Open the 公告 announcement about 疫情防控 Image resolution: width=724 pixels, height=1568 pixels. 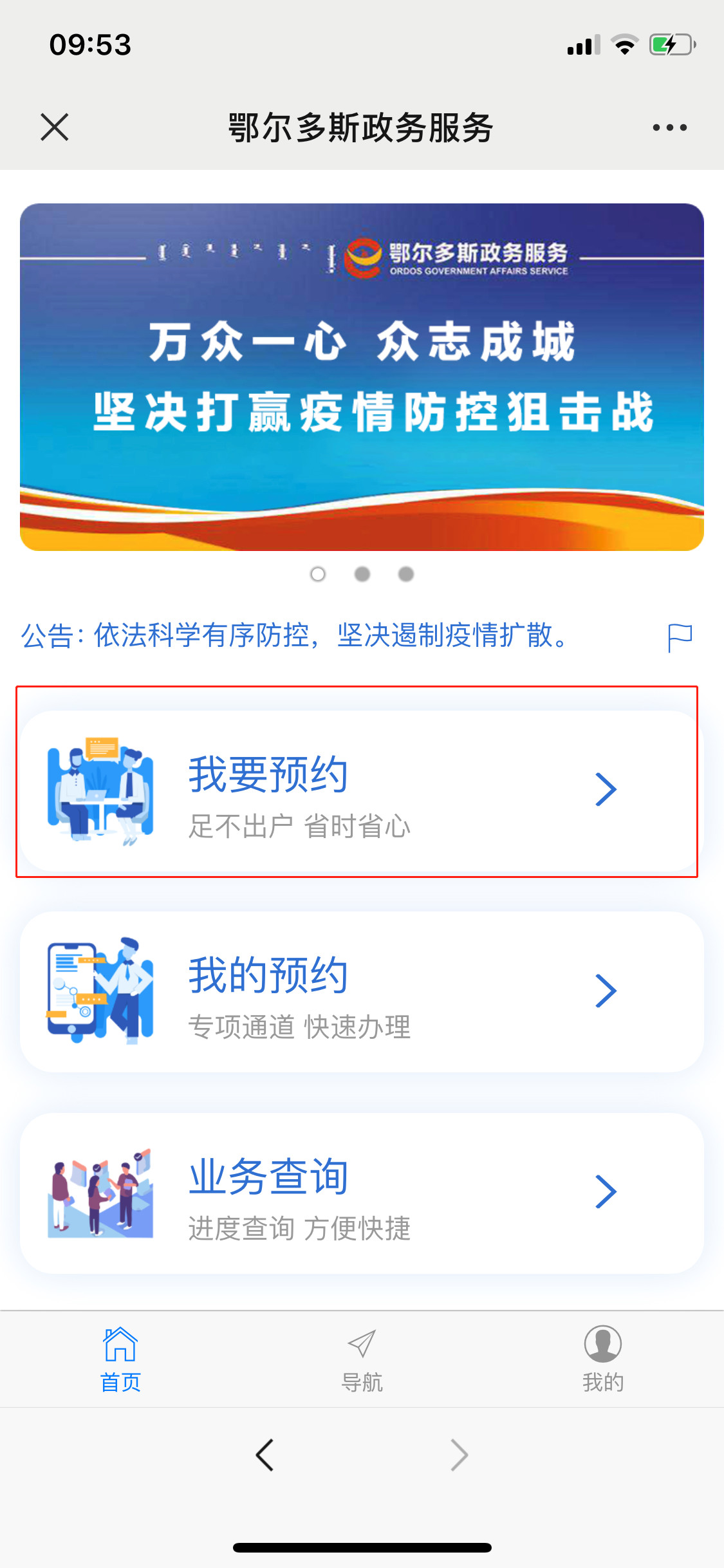click(296, 636)
